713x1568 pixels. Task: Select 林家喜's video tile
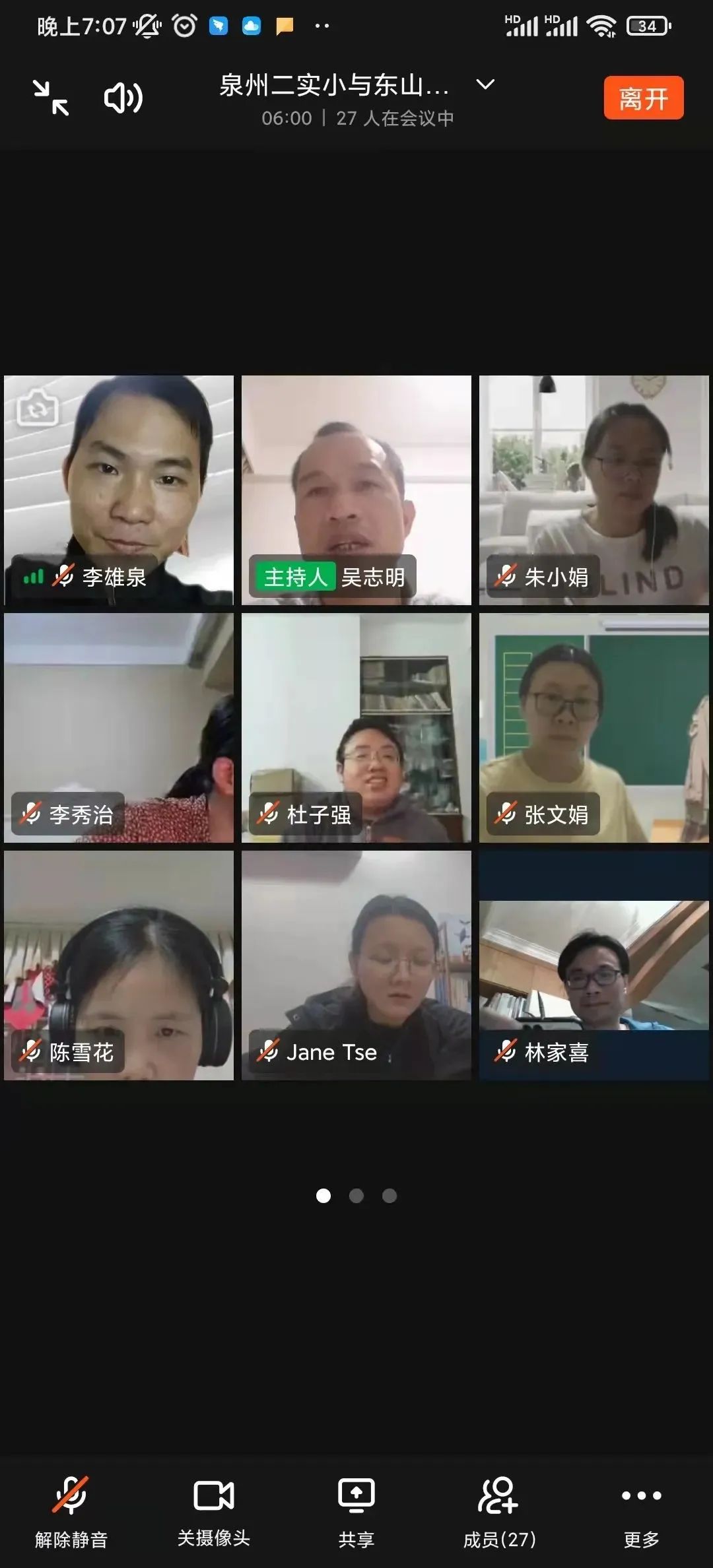[594, 965]
